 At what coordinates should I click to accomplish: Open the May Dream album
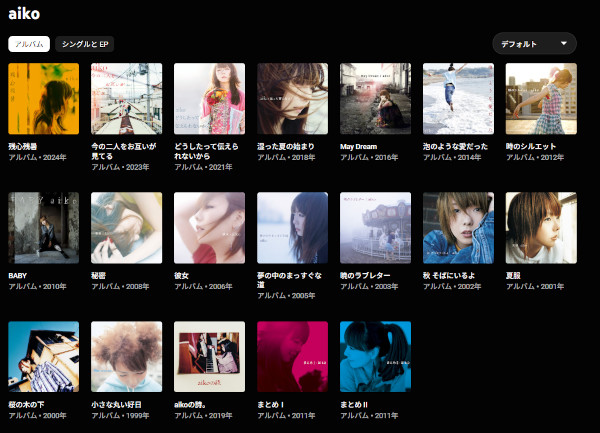pos(375,98)
